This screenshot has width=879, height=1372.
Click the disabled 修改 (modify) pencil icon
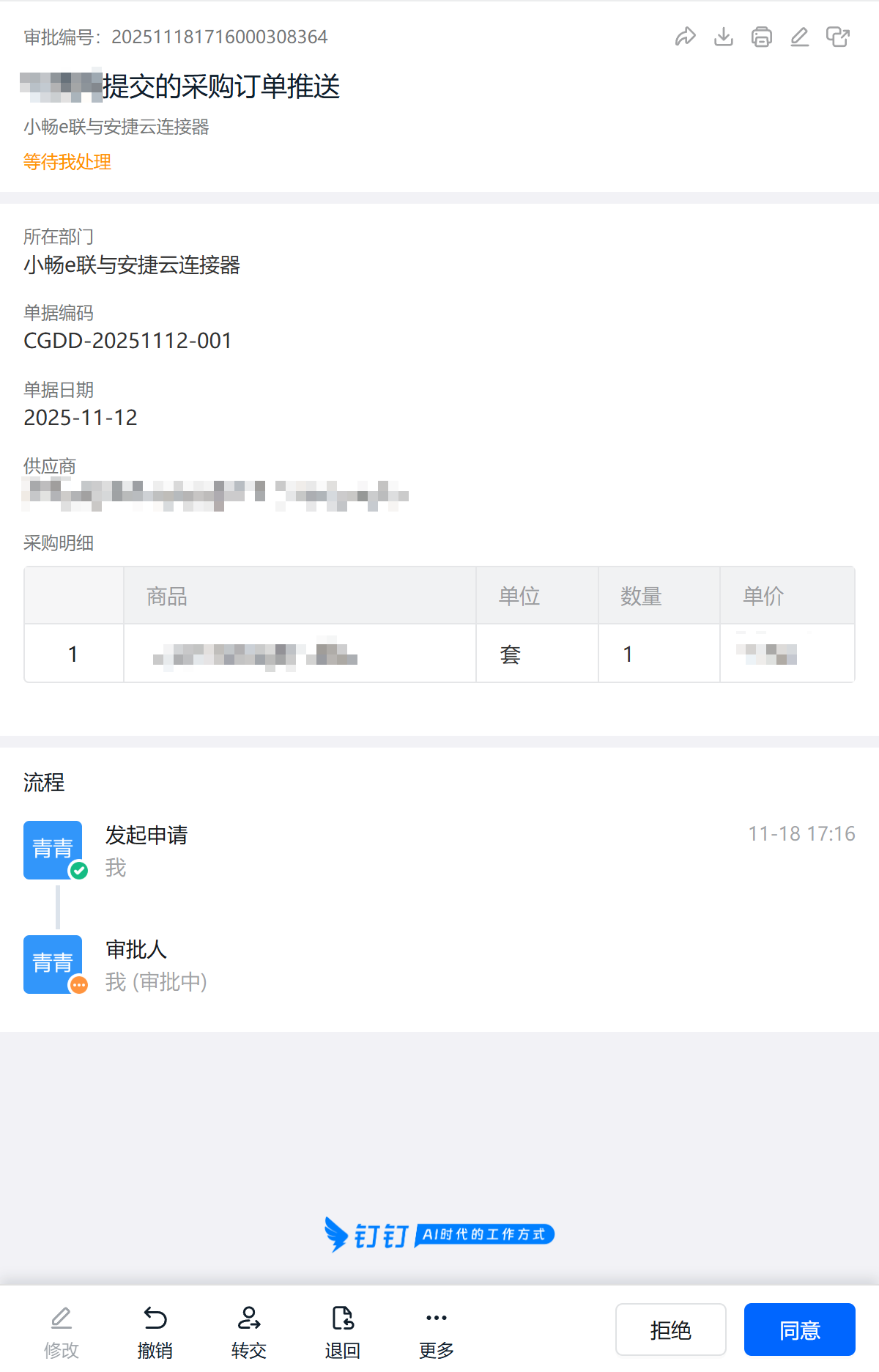tap(62, 1316)
